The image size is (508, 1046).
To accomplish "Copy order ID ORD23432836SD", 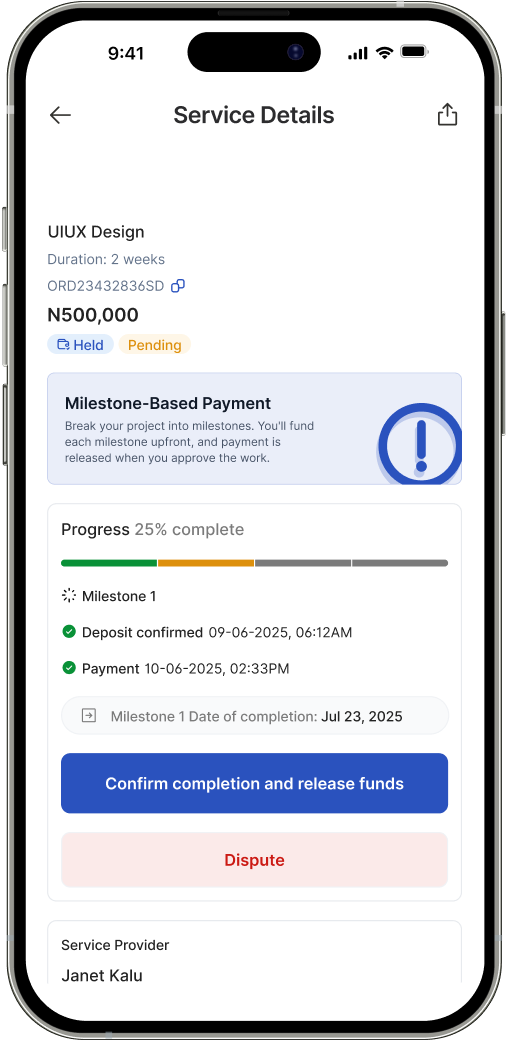I will click(178, 286).
